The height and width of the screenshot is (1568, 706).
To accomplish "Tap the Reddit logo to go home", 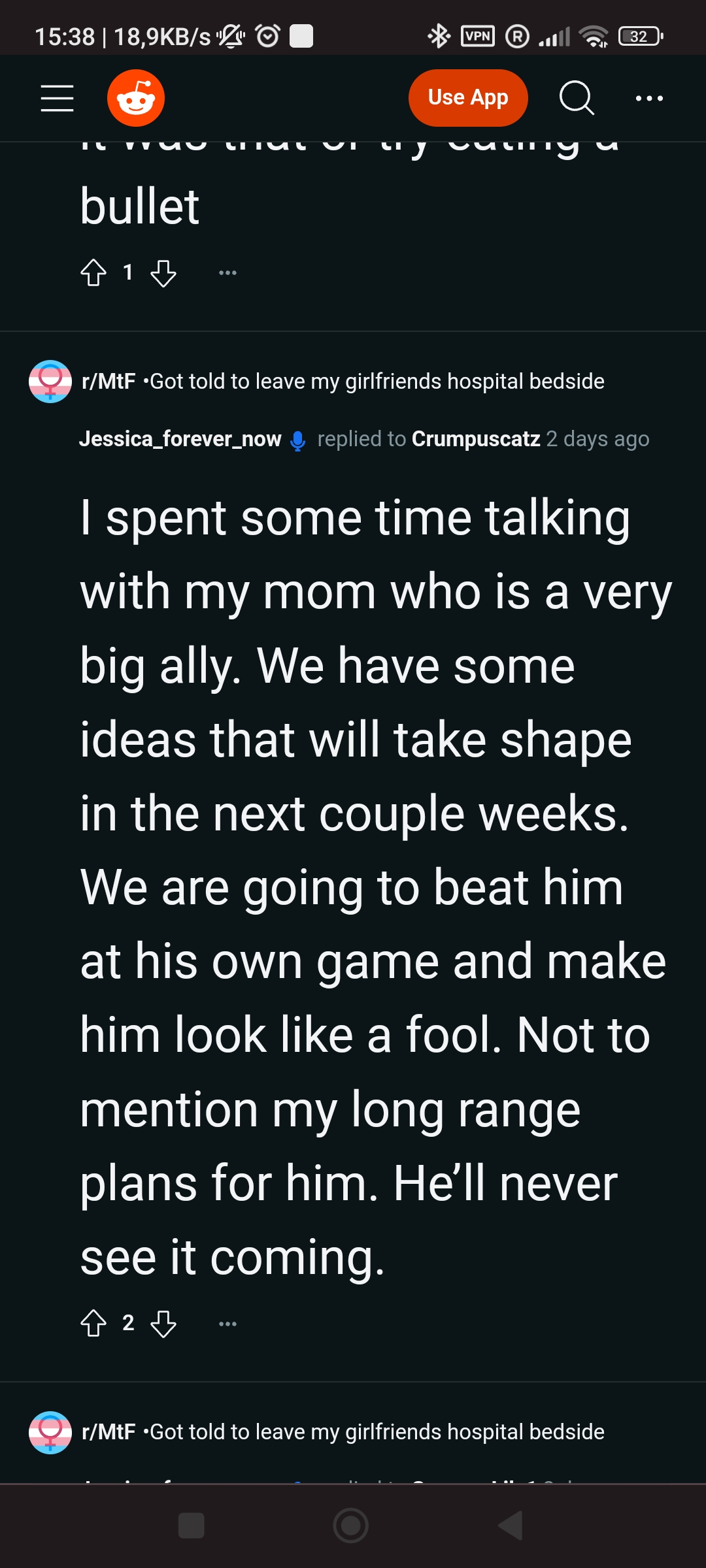I will point(136,98).
